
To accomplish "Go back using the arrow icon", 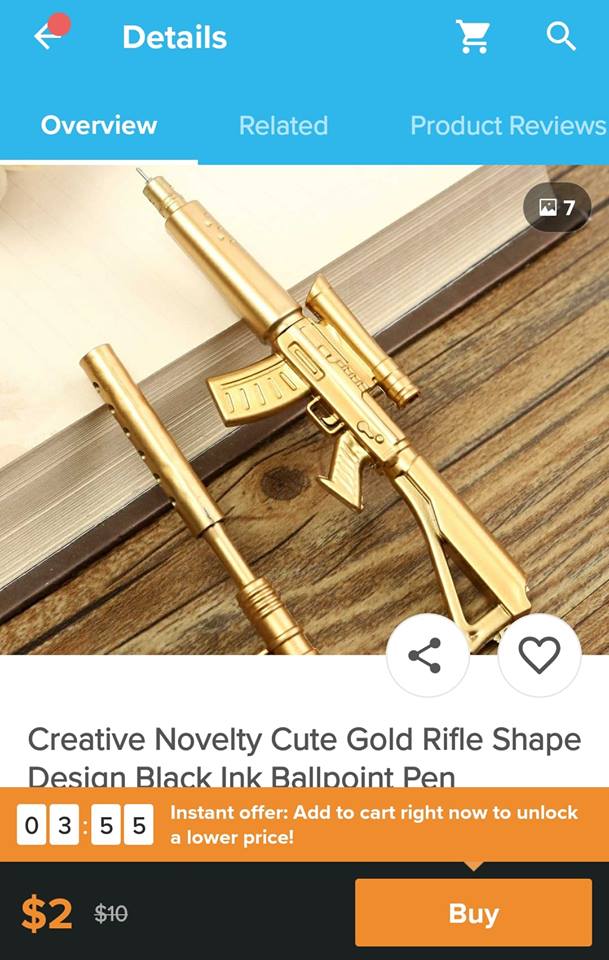I will pyautogui.click(x=47, y=37).
